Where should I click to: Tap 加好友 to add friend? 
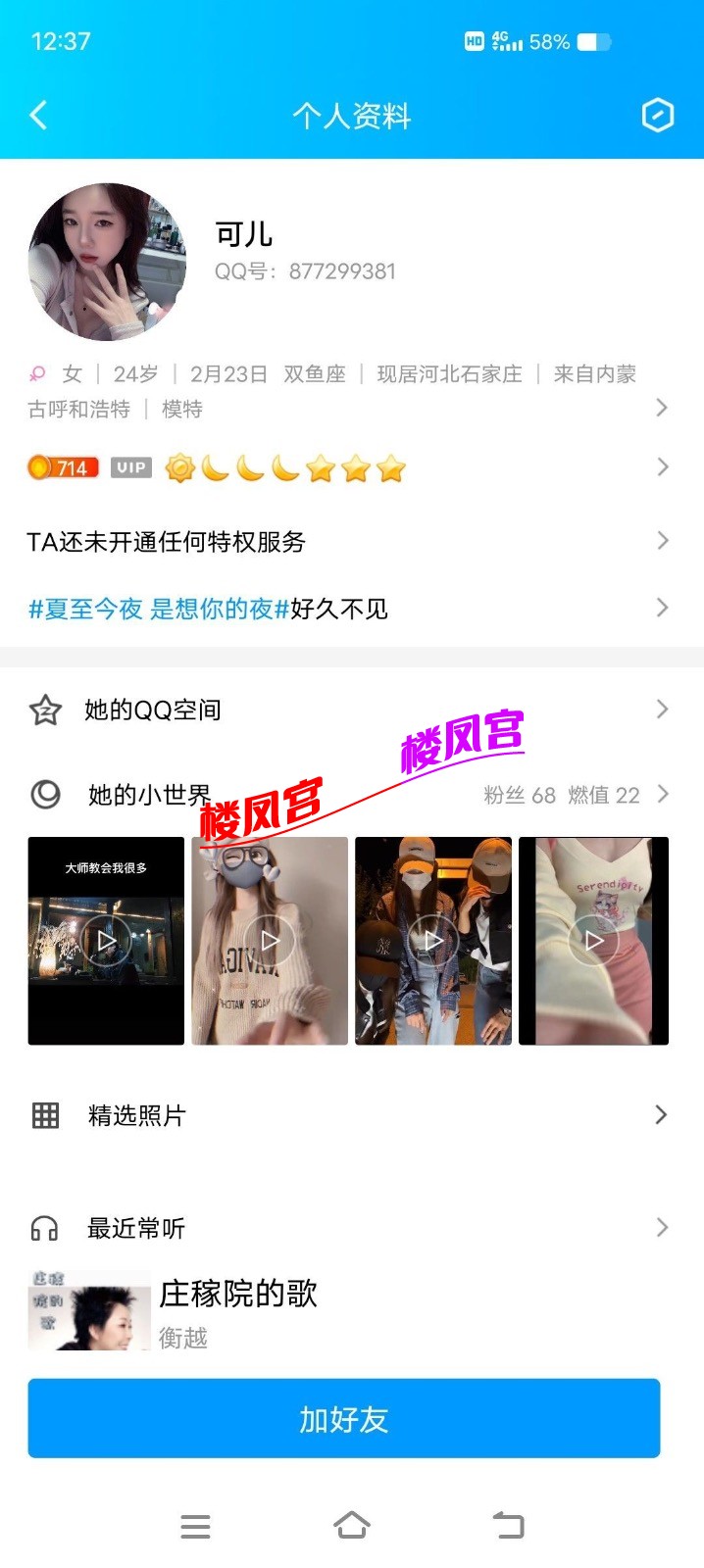tap(343, 1418)
